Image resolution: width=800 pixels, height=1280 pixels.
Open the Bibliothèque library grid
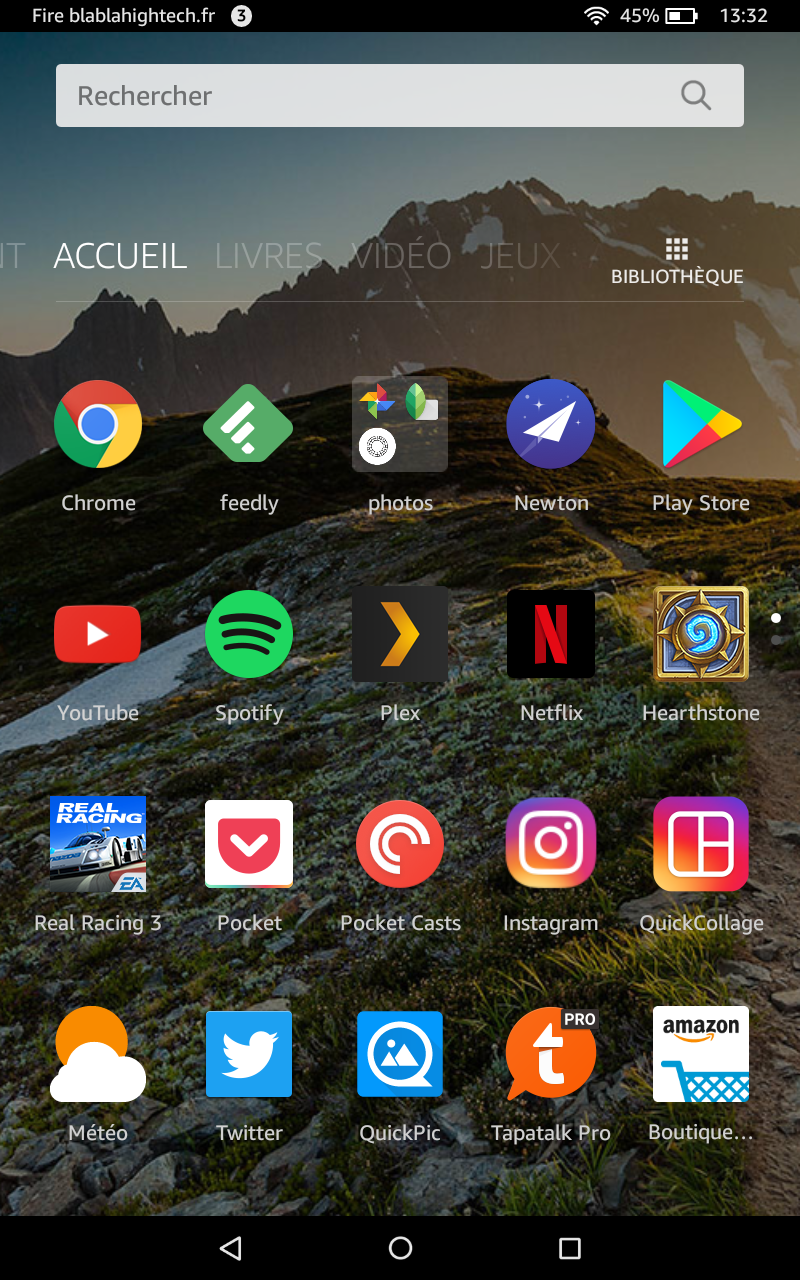[677, 262]
